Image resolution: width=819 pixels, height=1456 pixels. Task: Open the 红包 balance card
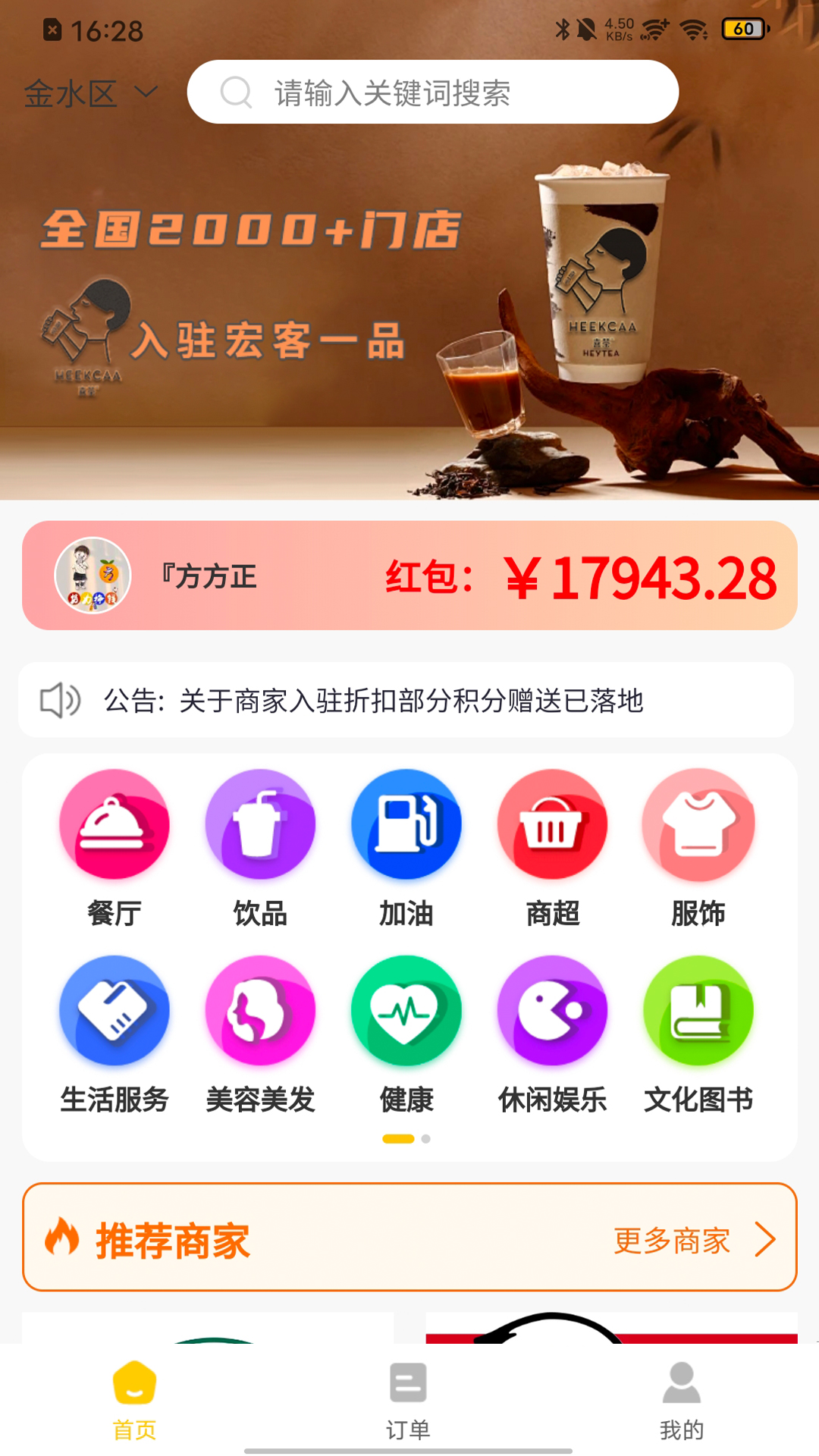(x=409, y=576)
